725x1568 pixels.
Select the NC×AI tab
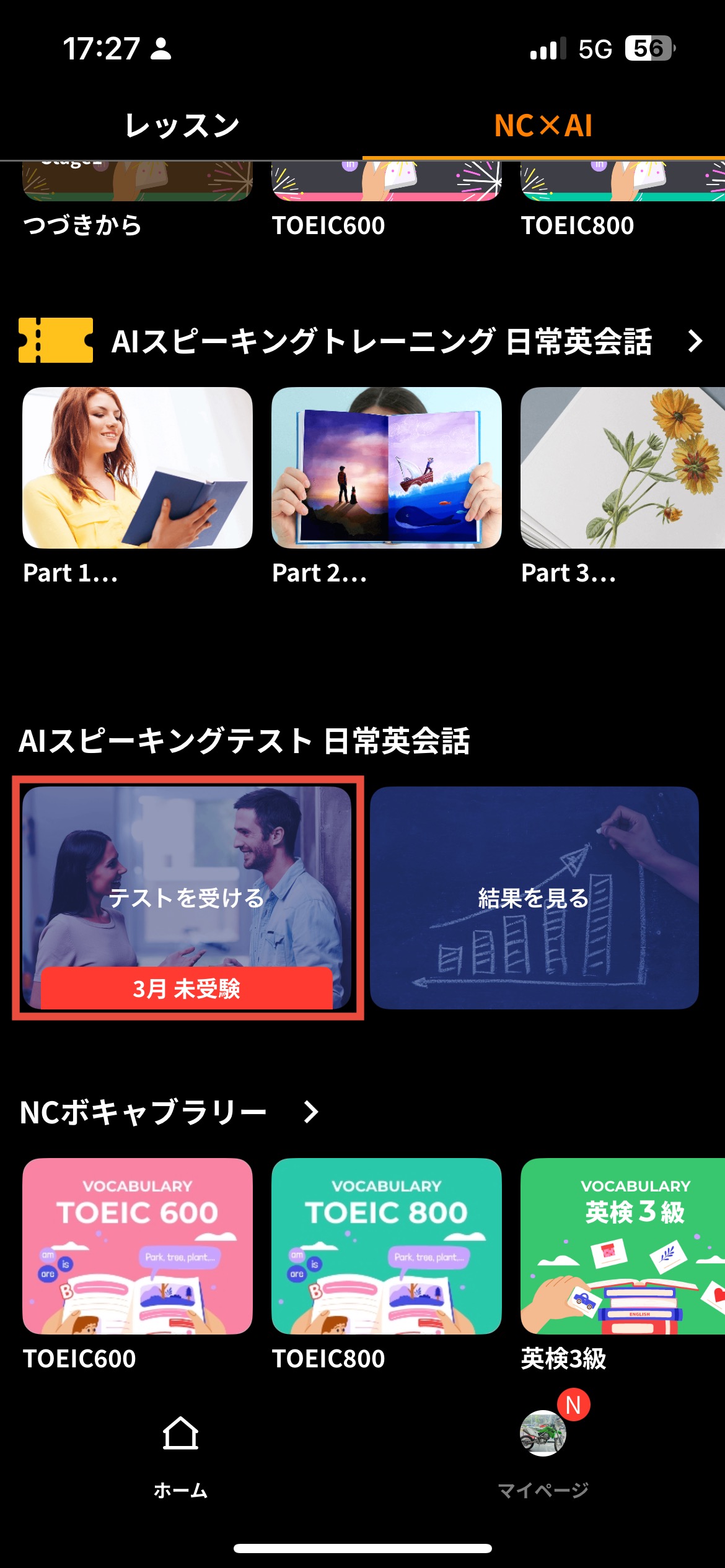coord(543,126)
